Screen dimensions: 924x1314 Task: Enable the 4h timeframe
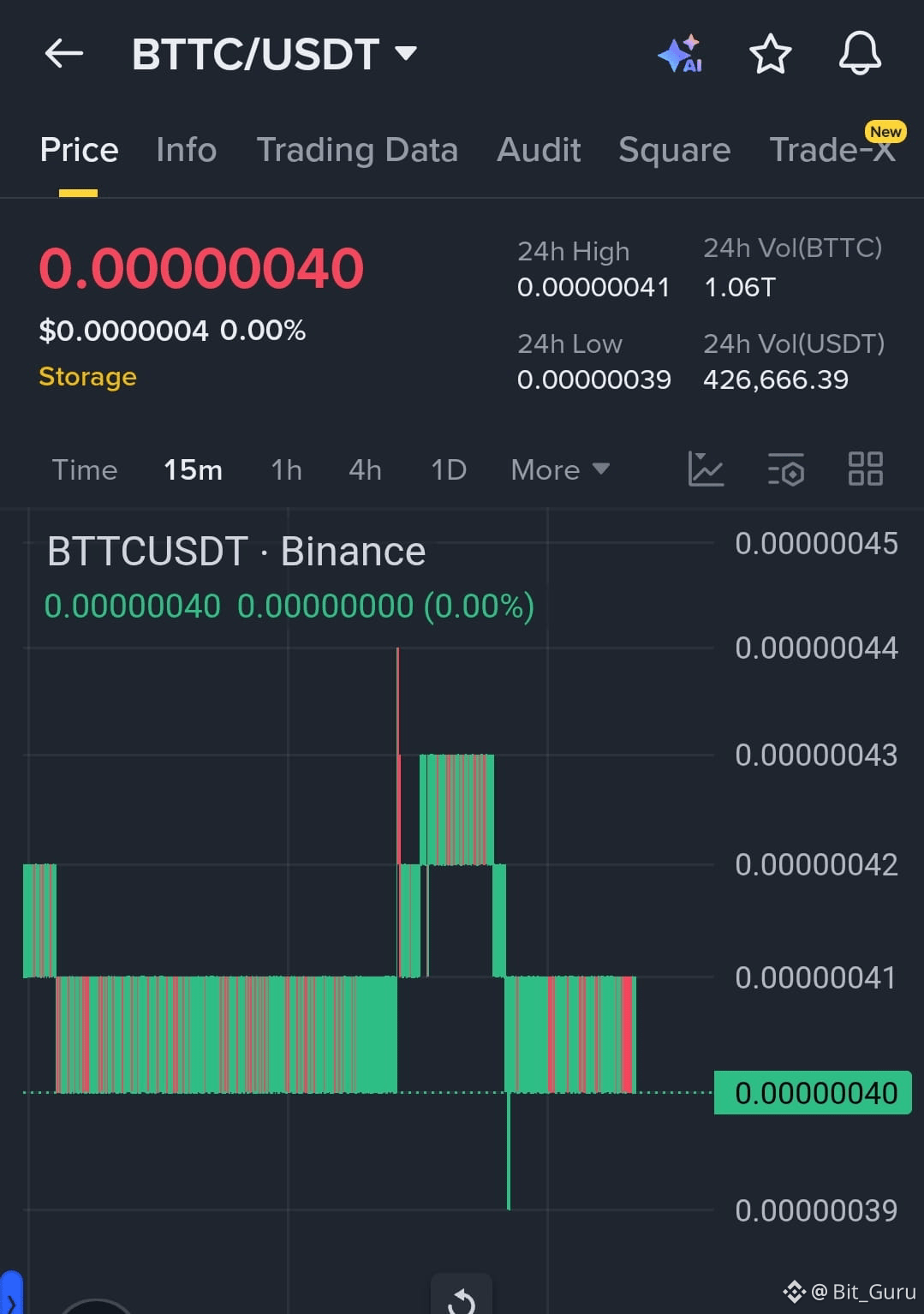click(364, 469)
